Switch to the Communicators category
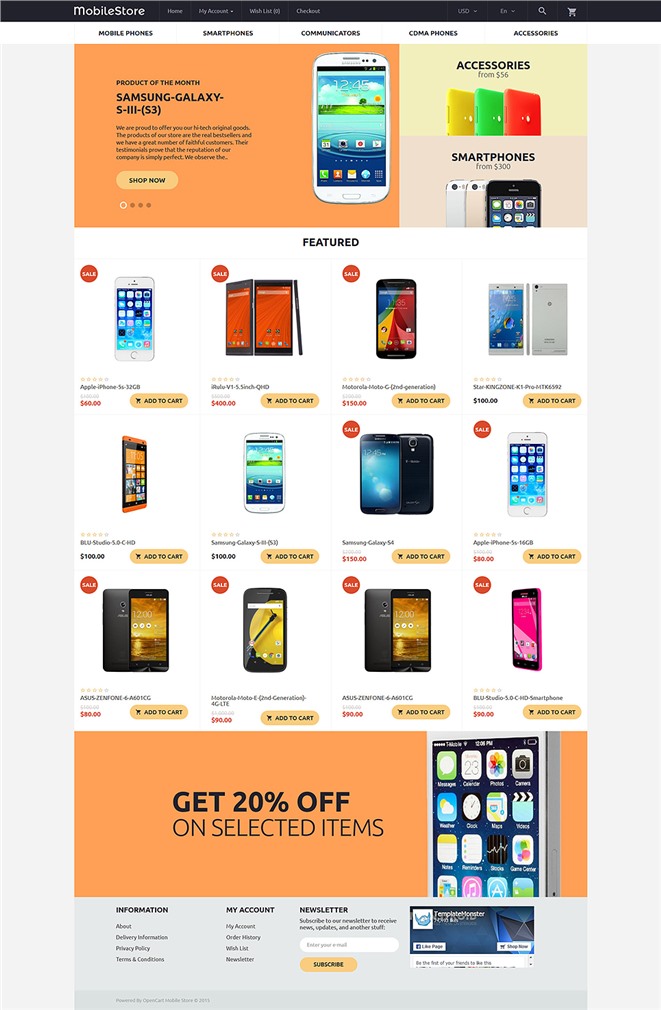 click(330, 33)
